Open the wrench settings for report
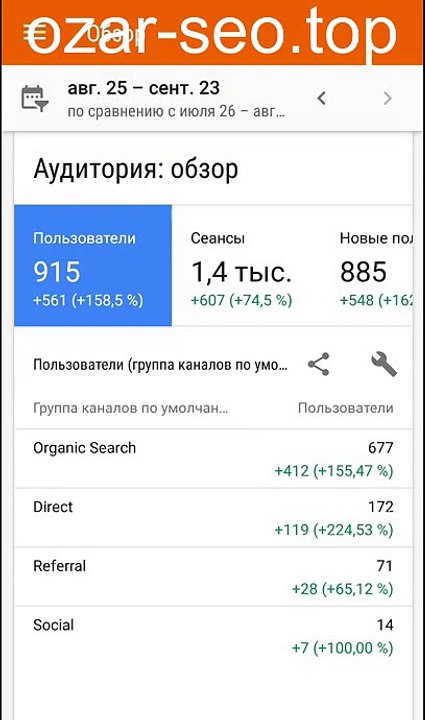 click(384, 364)
